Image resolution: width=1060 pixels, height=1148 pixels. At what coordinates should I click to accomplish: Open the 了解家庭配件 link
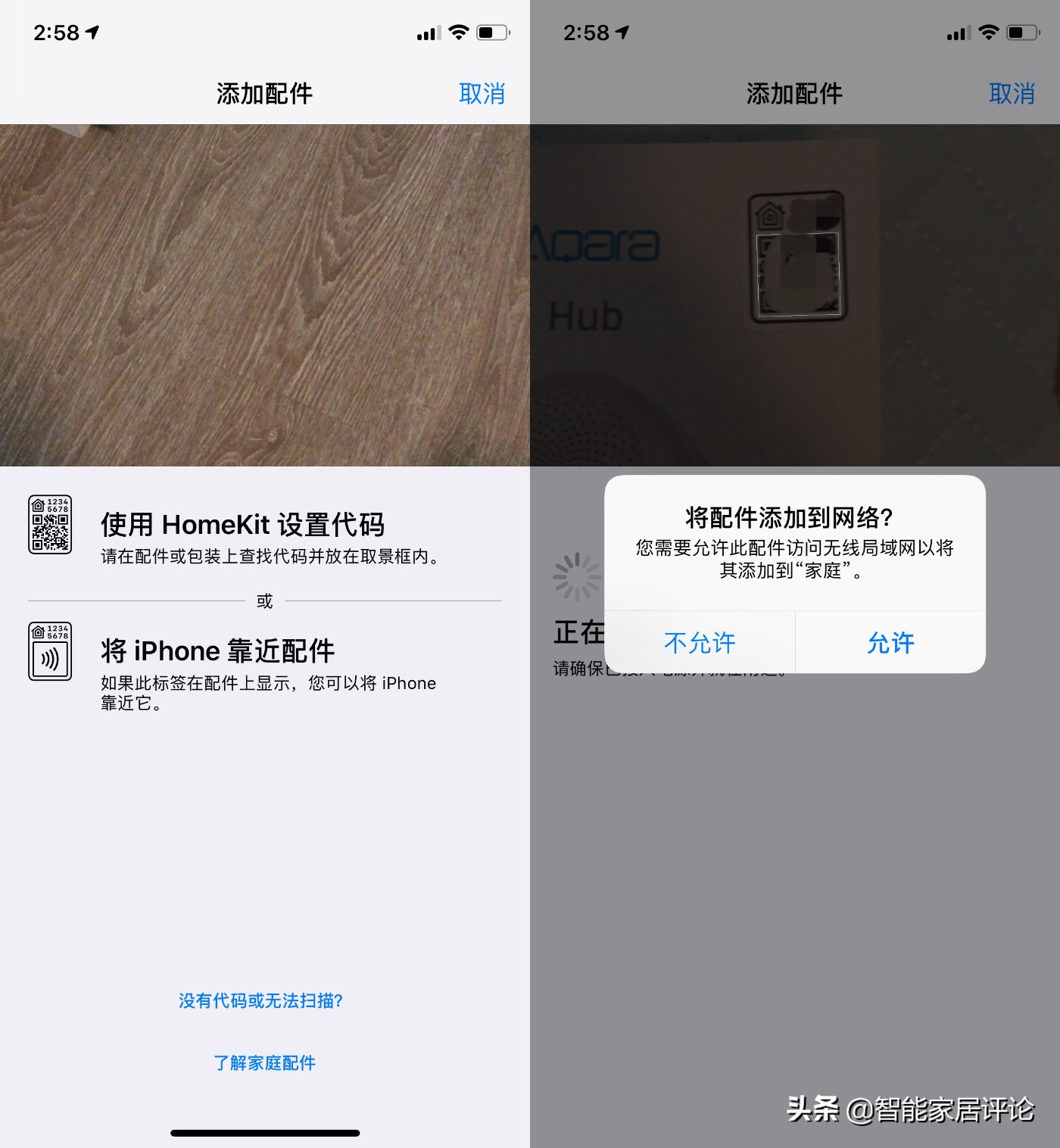point(264,1063)
